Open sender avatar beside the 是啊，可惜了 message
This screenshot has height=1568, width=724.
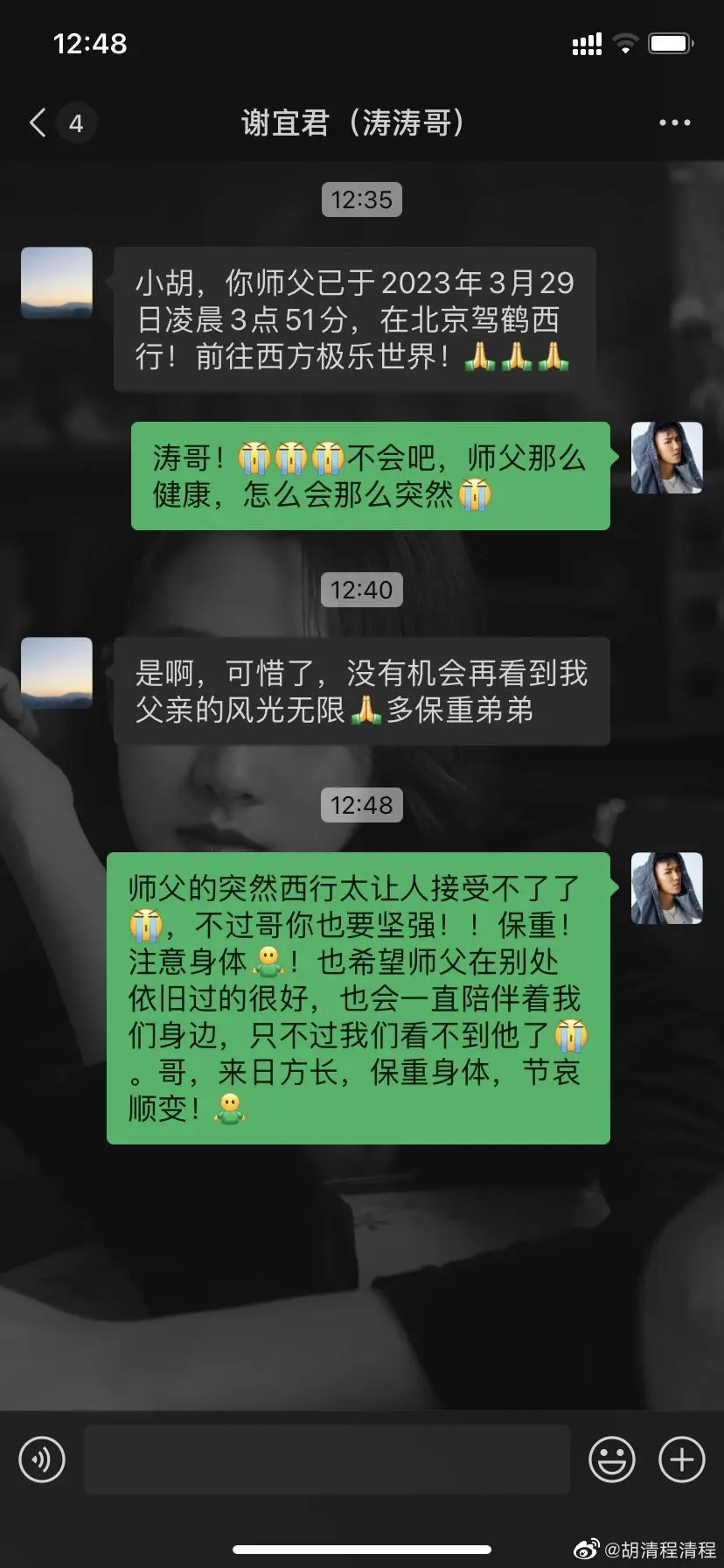(57, 673)
